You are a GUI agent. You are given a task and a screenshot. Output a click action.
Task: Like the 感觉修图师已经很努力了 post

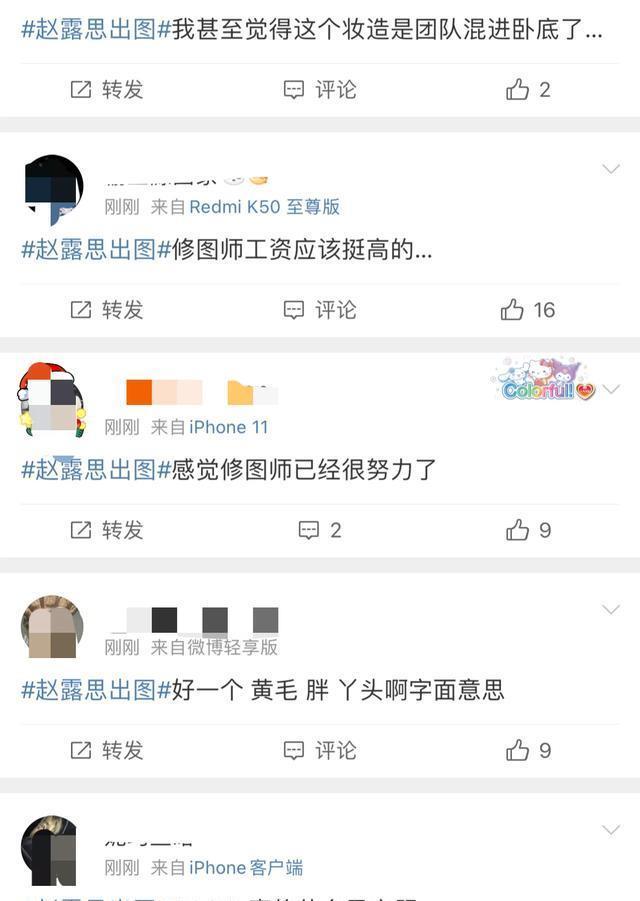click(x=528, y=530)
